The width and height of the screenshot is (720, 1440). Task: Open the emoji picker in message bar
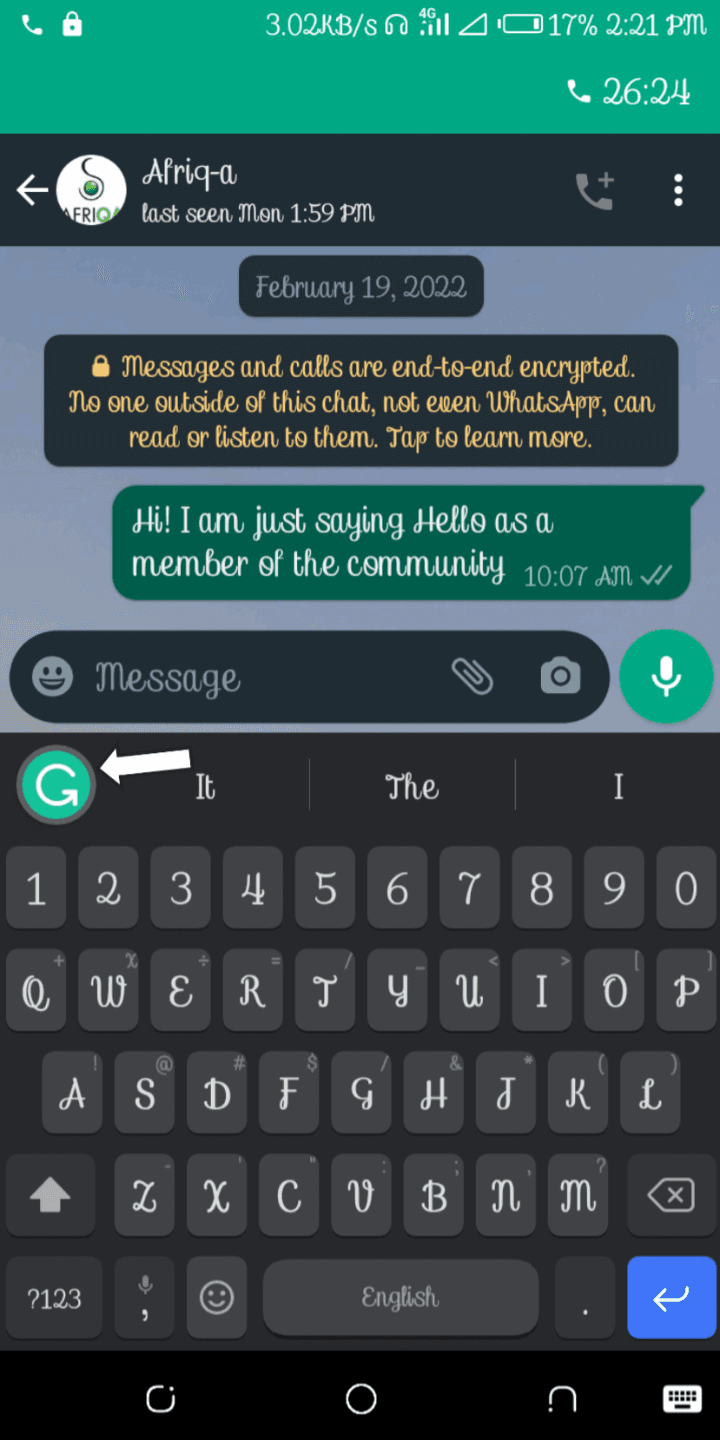[x=52, y=678]
